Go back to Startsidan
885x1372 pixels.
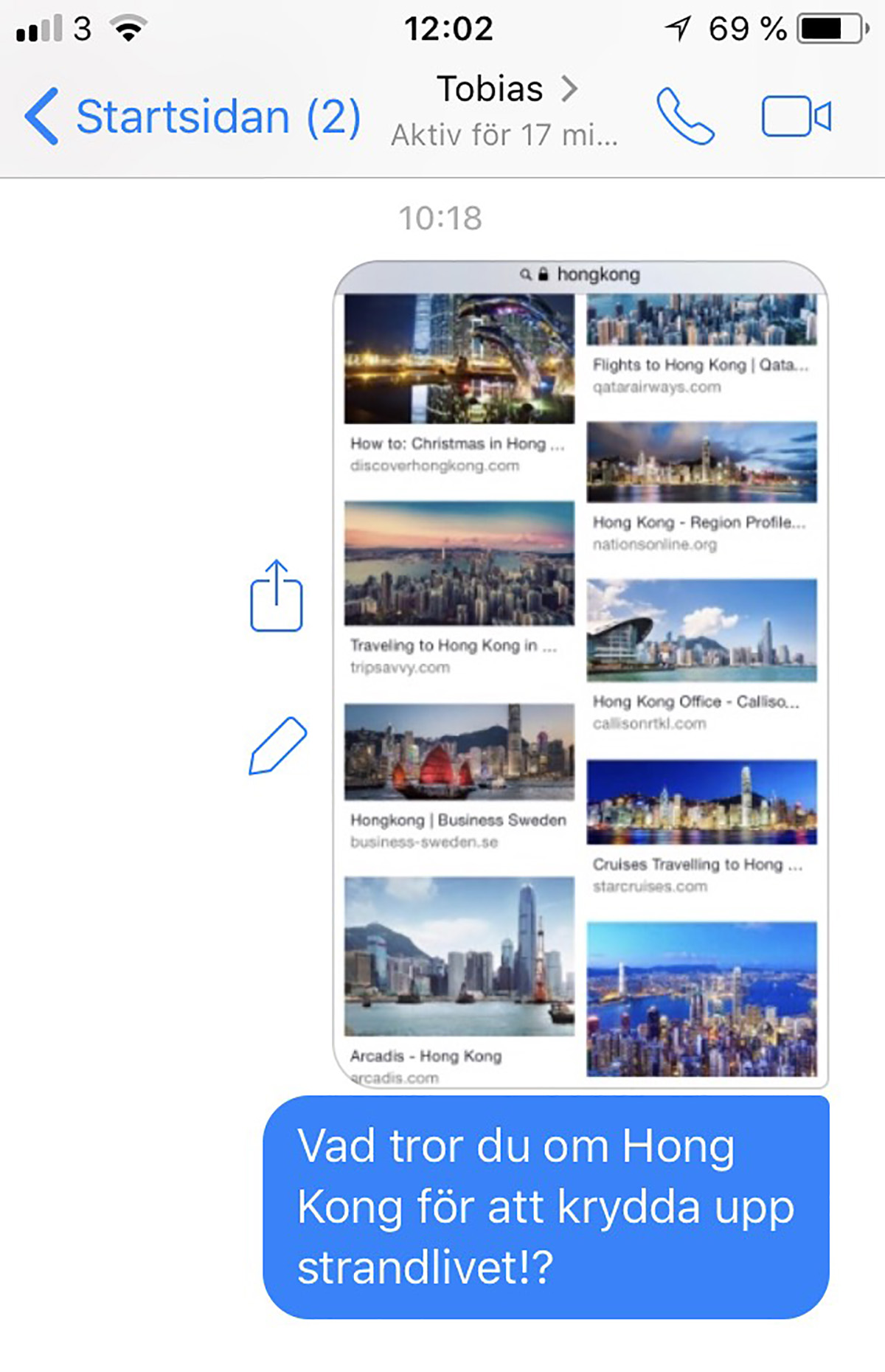[192, 117]
